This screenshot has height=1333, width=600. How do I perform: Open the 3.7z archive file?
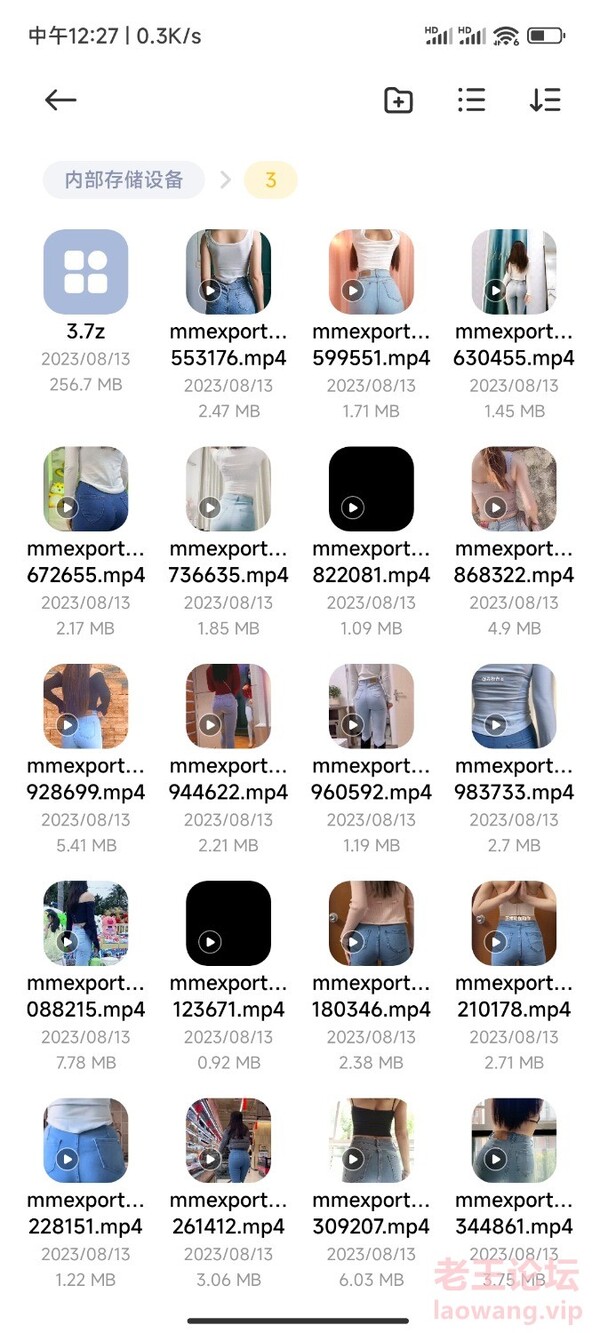pos(86,273)
